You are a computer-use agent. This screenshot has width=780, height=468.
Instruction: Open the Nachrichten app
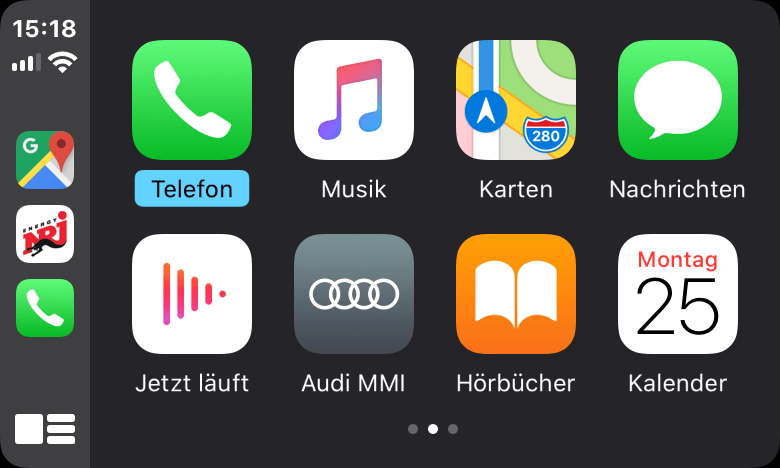click(677, 101)
